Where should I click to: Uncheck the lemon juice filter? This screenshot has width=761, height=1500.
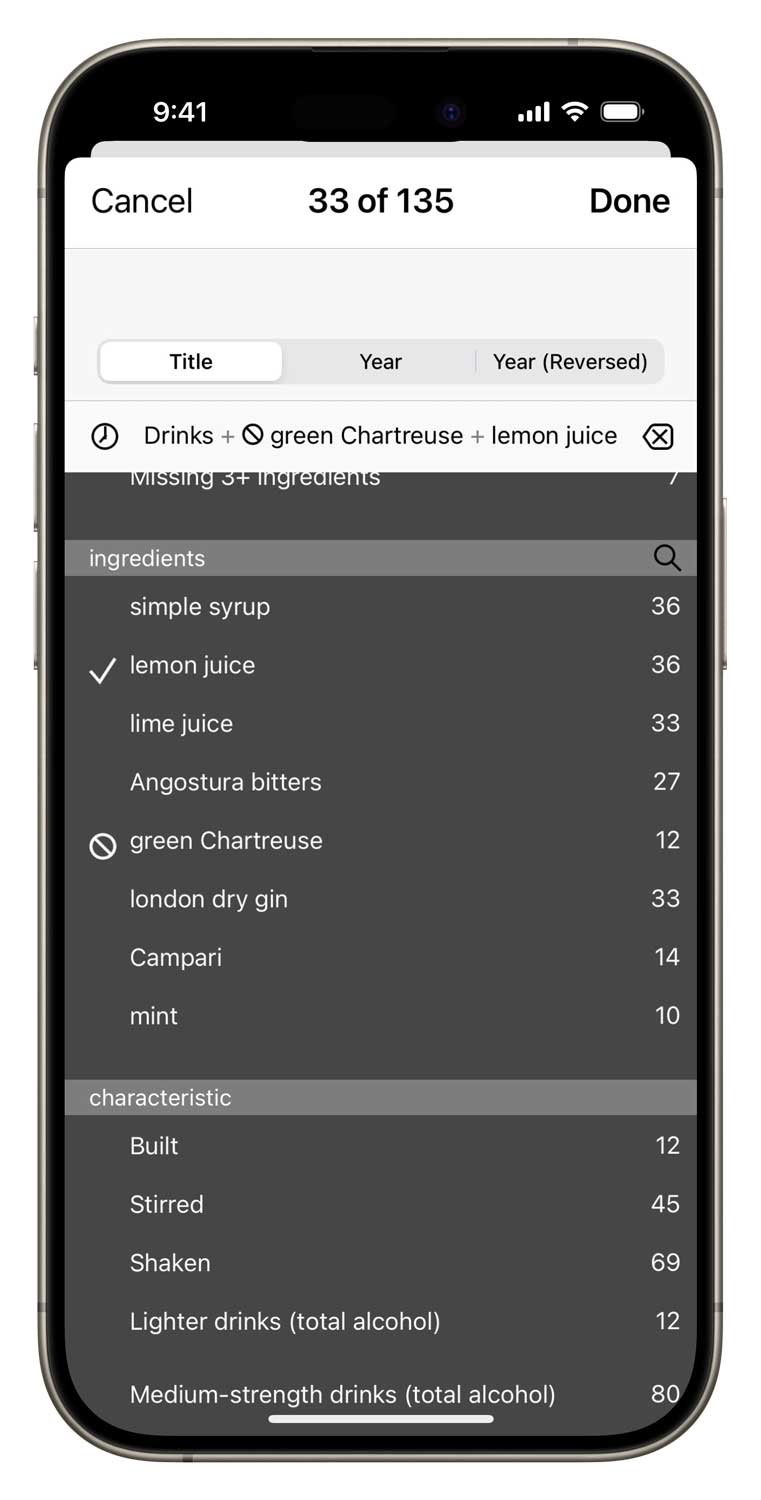pyautogui.click(x=381, y=665)
